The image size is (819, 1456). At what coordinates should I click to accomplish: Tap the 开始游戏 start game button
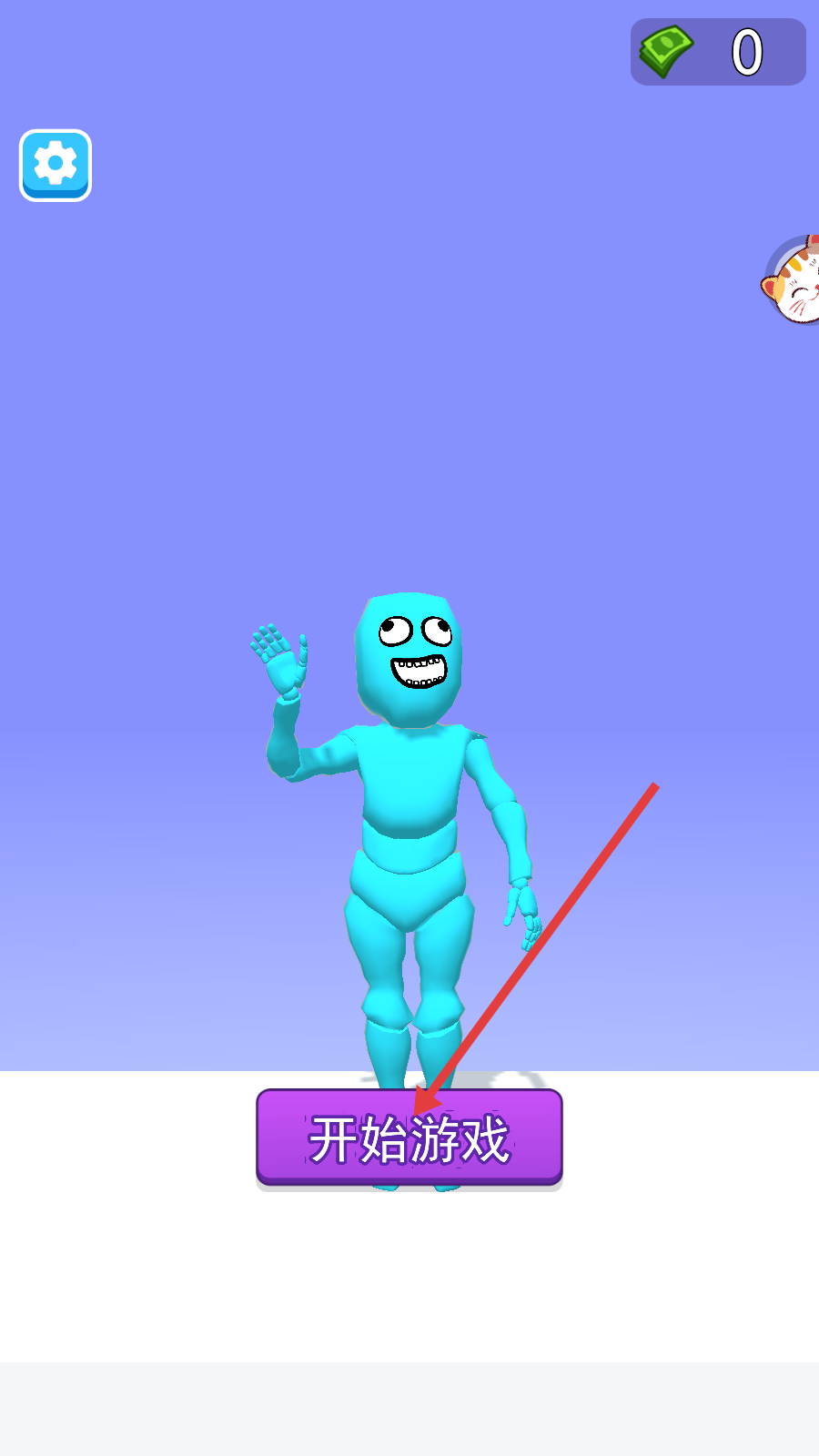(409, 1137)
